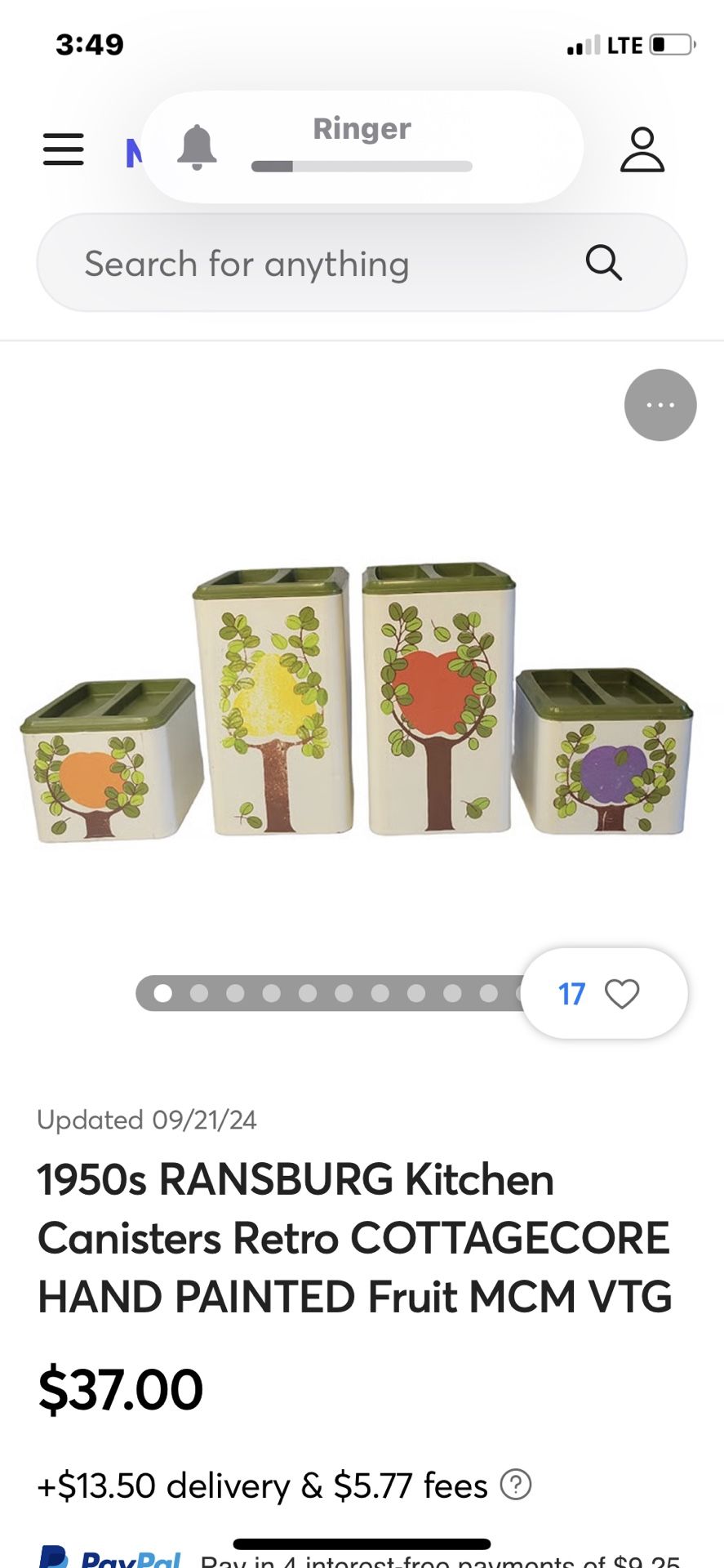Open the hamburger navigation menu
Screen dimensions: 724x1568
tap(63, 150)
